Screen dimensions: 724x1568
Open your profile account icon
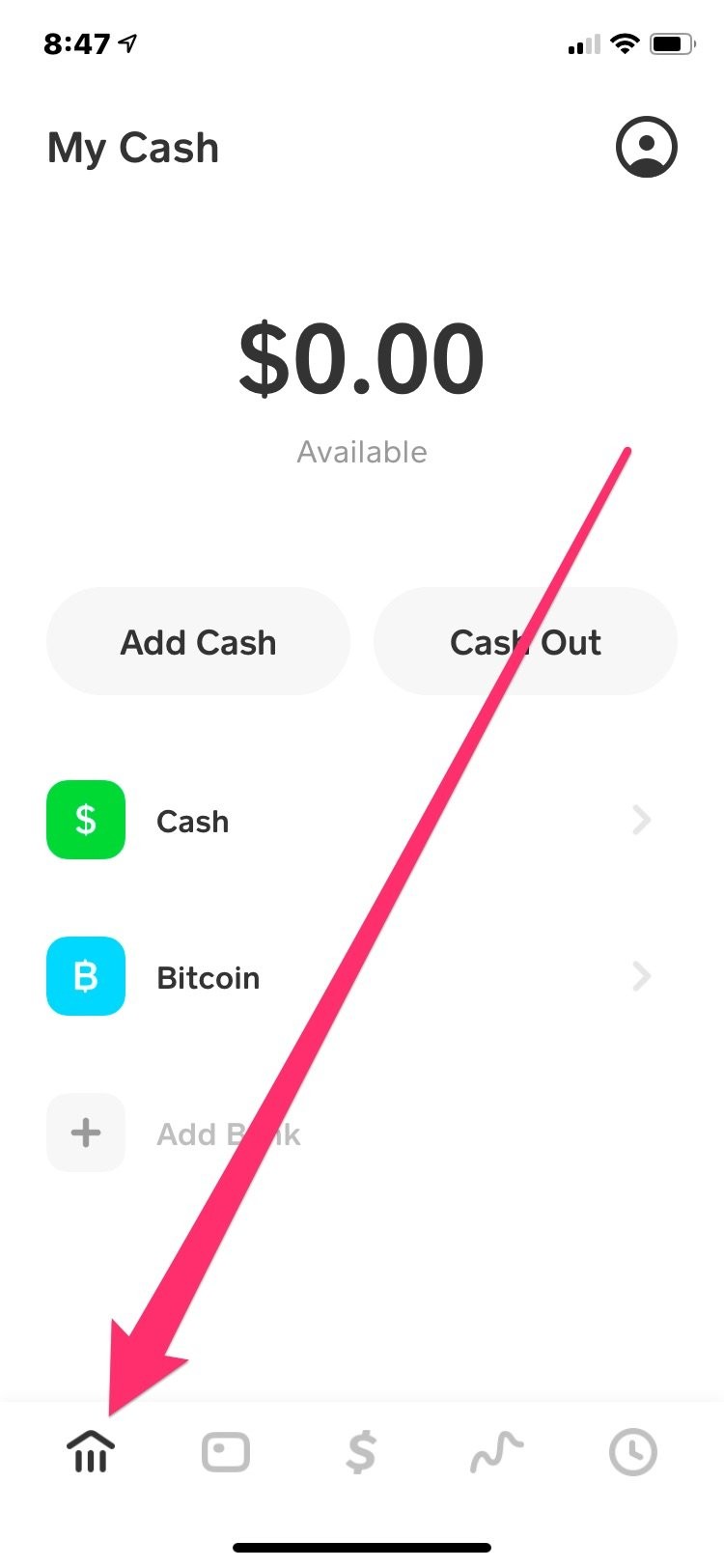(x=647, y=147)
